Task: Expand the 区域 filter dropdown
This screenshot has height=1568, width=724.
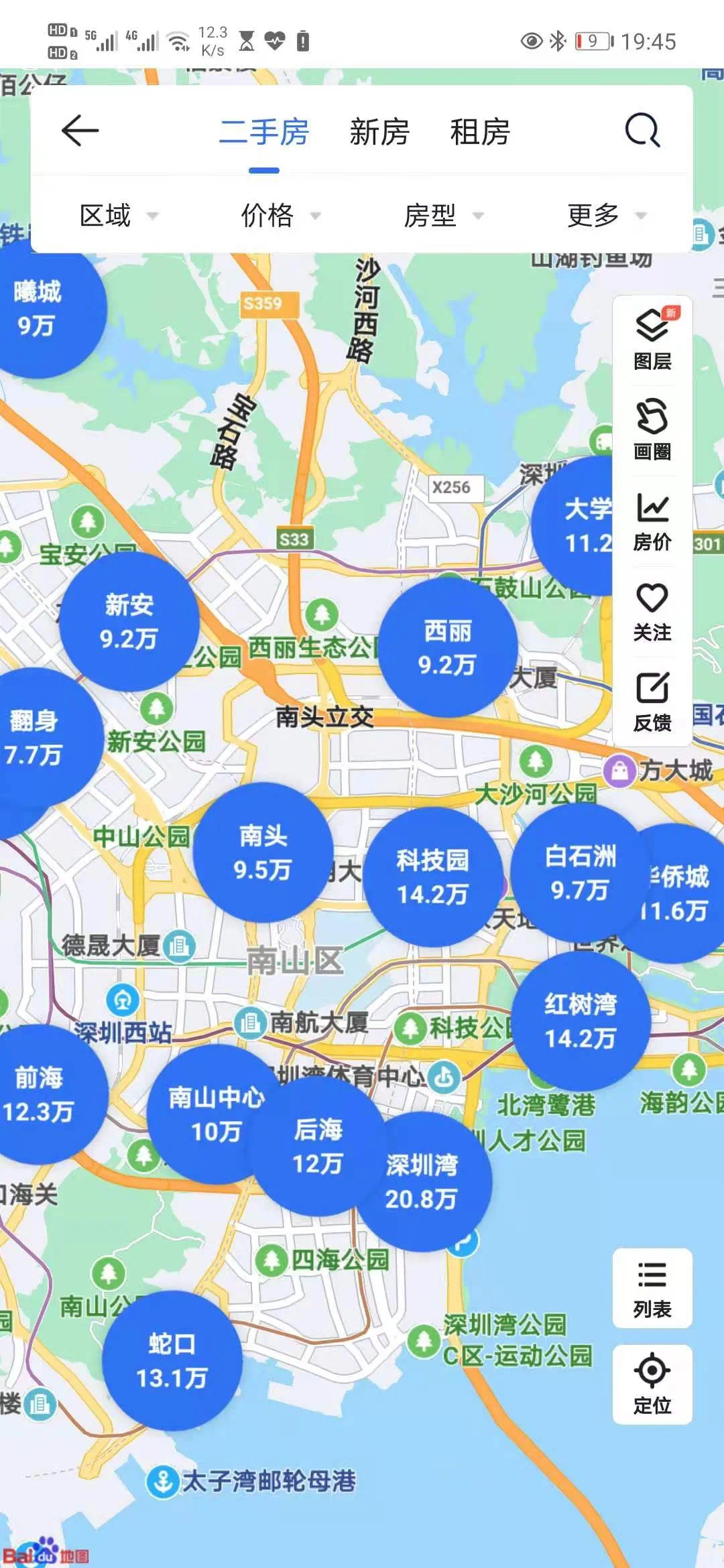Action: coord(118,216)
